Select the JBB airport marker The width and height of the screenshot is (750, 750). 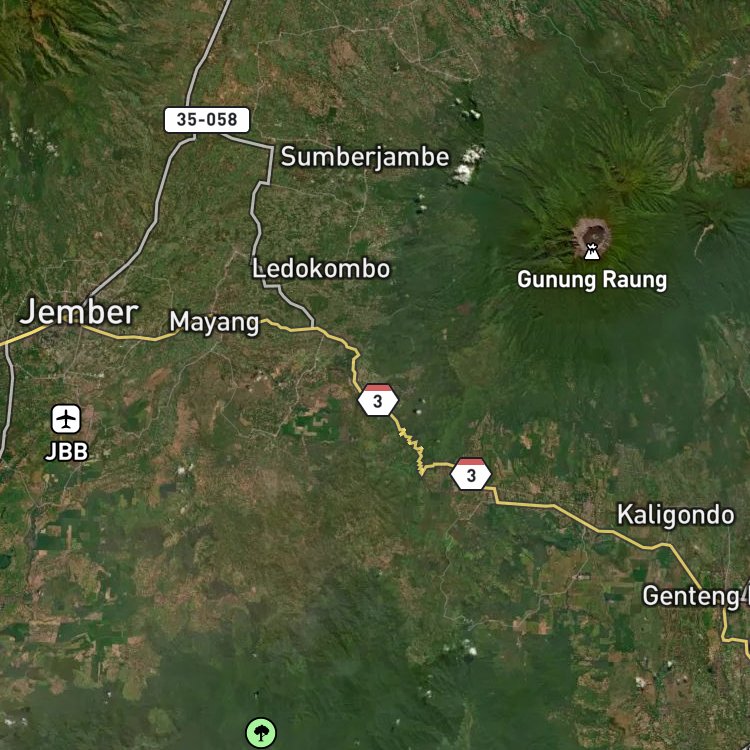point(66,419)
